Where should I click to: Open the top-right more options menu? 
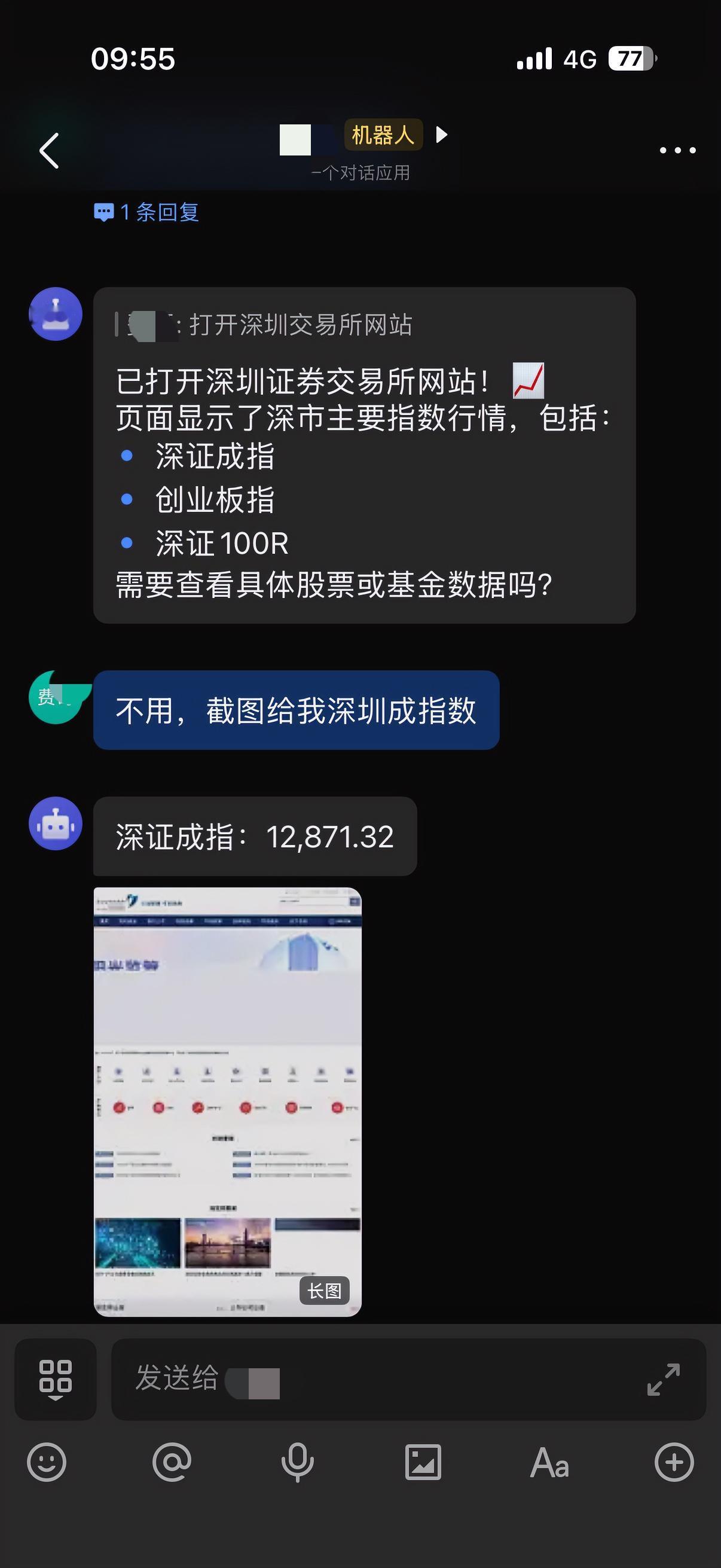tap(677, 150)
